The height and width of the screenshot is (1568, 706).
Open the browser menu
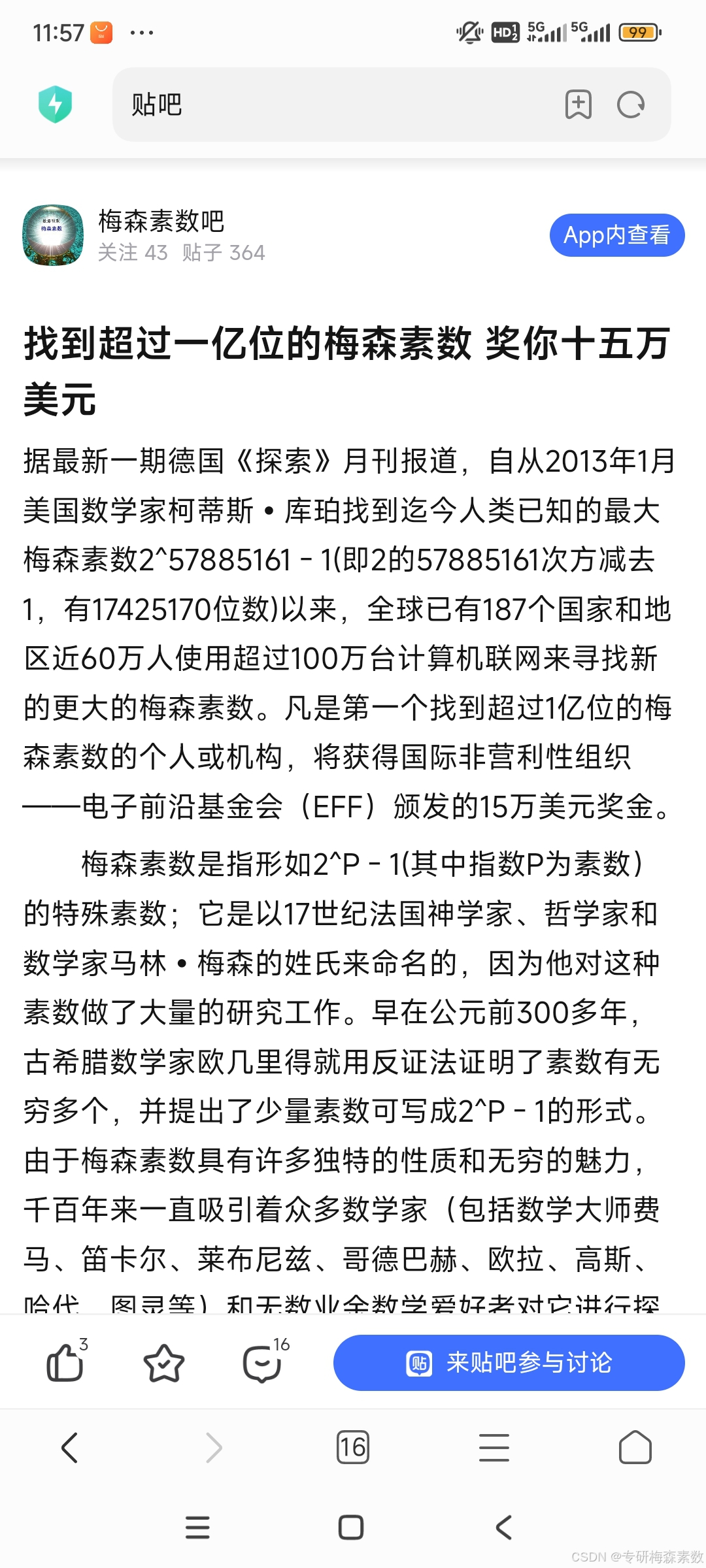494,1447
